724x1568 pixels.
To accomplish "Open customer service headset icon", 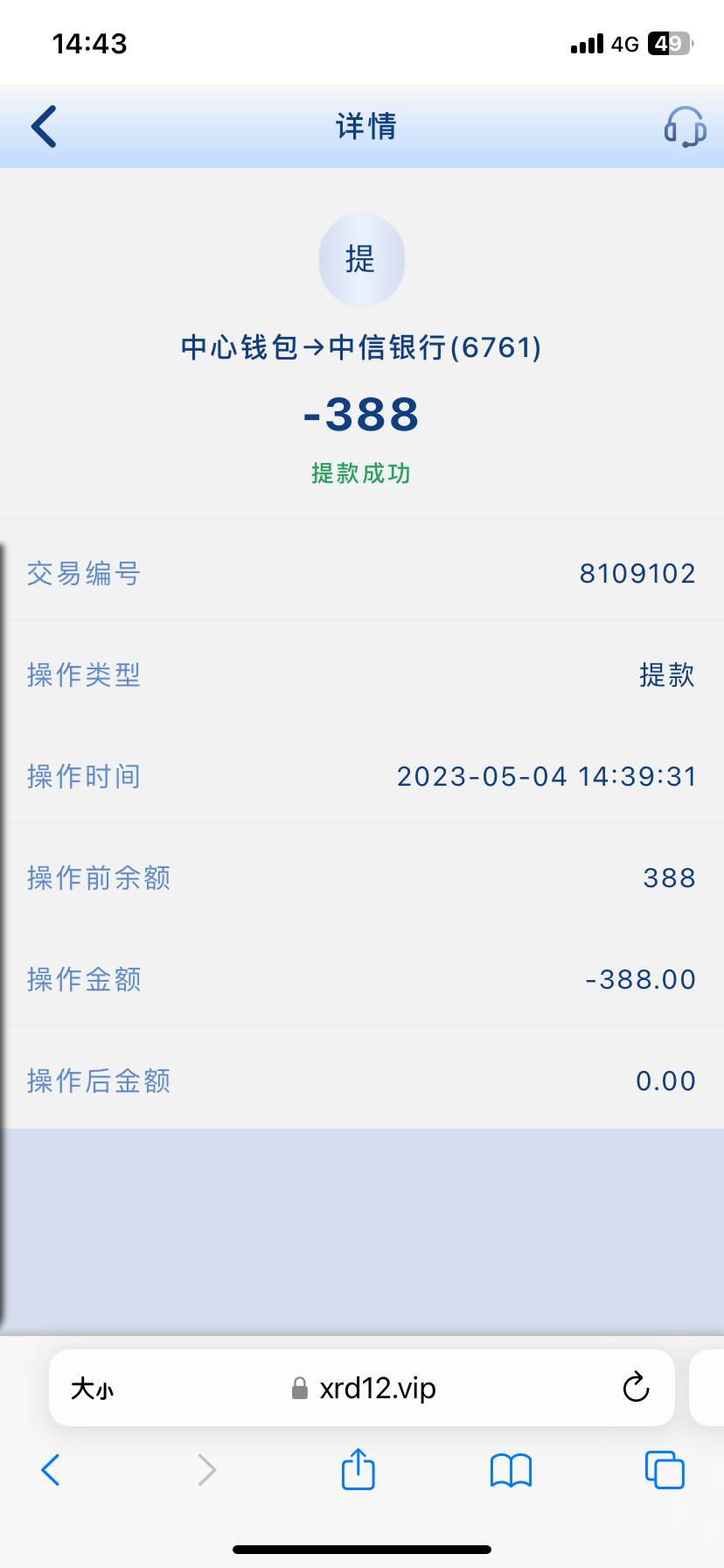I will coord(685,127).
